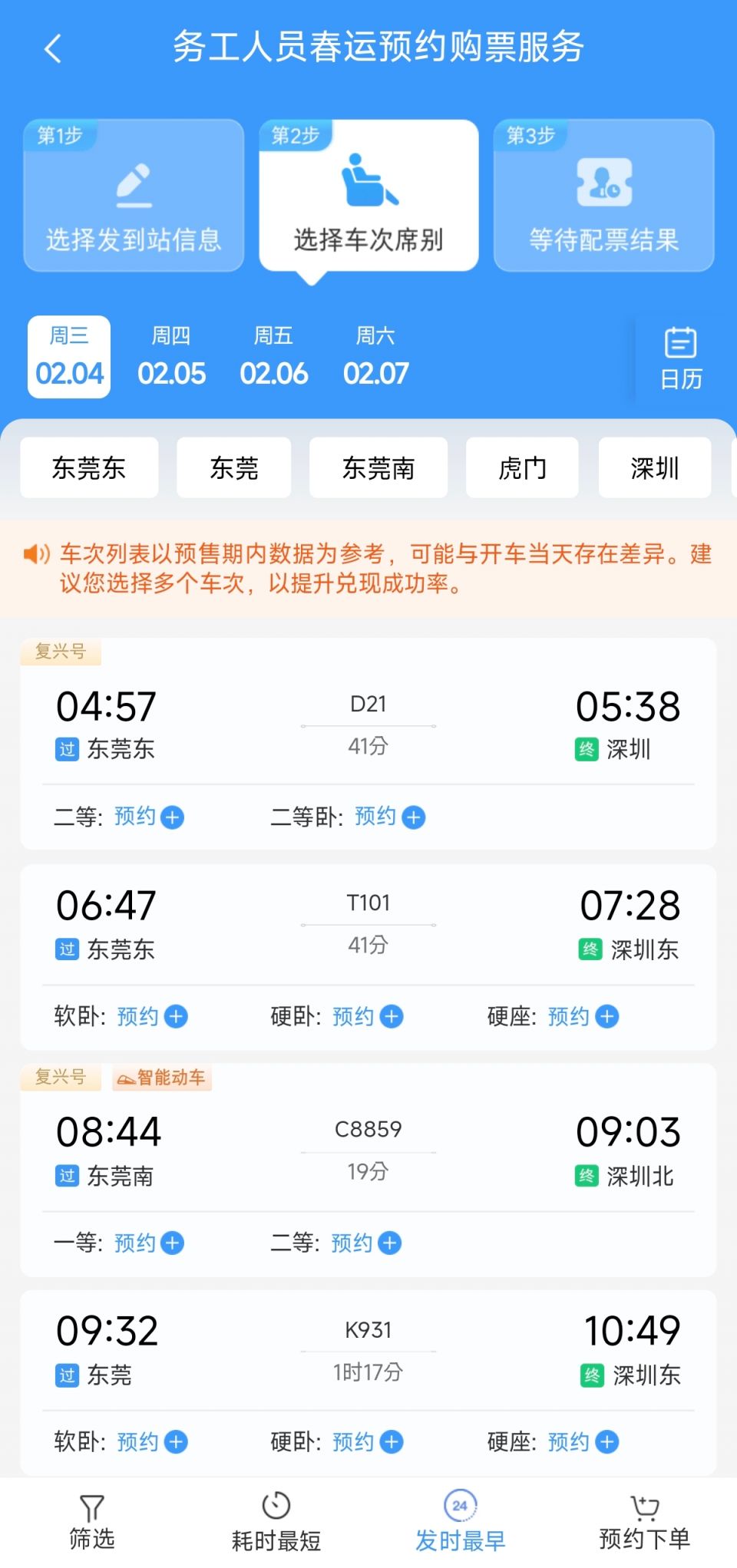Filter by 东莞东 station chip
The height and width of the screenshot is (1568, 737).
tap(89, 467)
